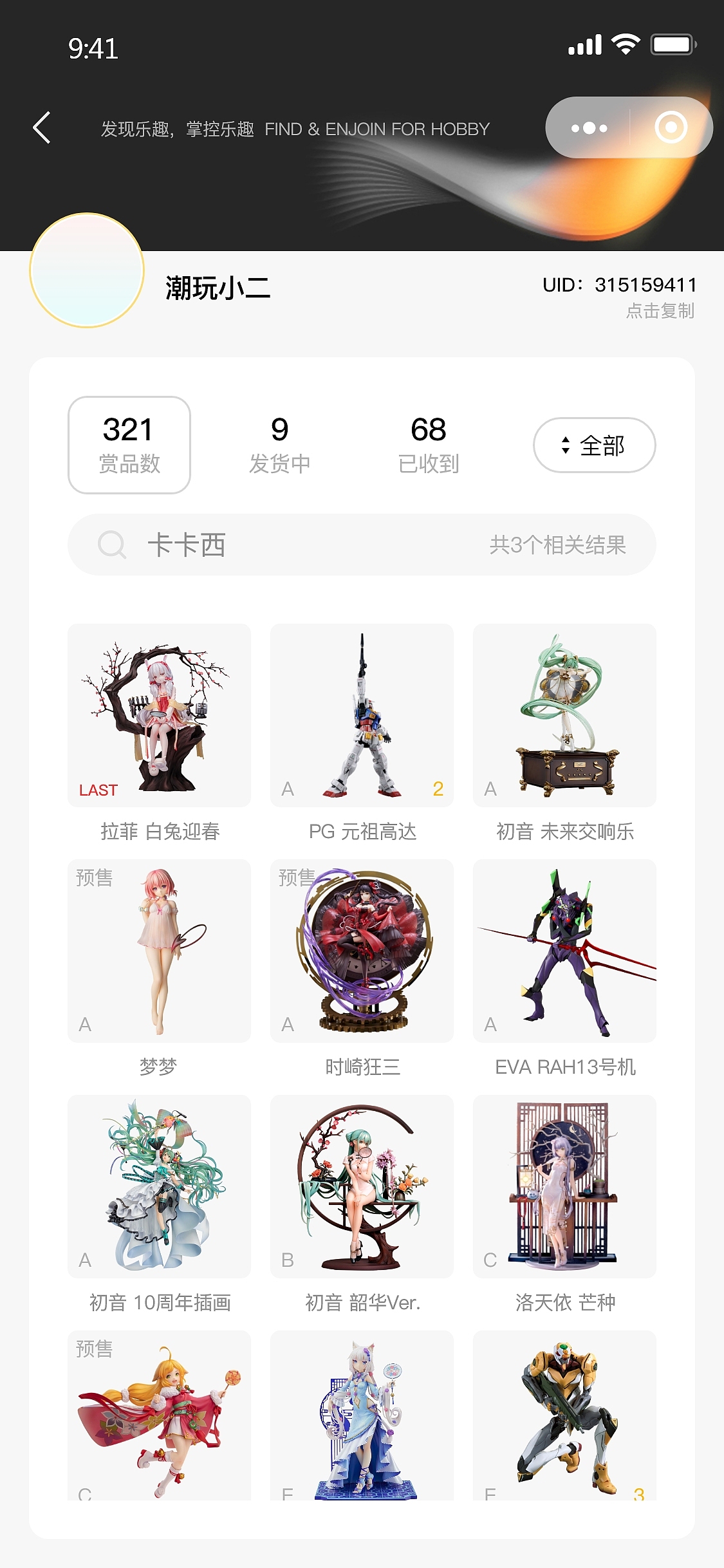Viewport: 724px width, 1568px height.
Task: Click the back arrow at top left
Action: coord(42,128)
